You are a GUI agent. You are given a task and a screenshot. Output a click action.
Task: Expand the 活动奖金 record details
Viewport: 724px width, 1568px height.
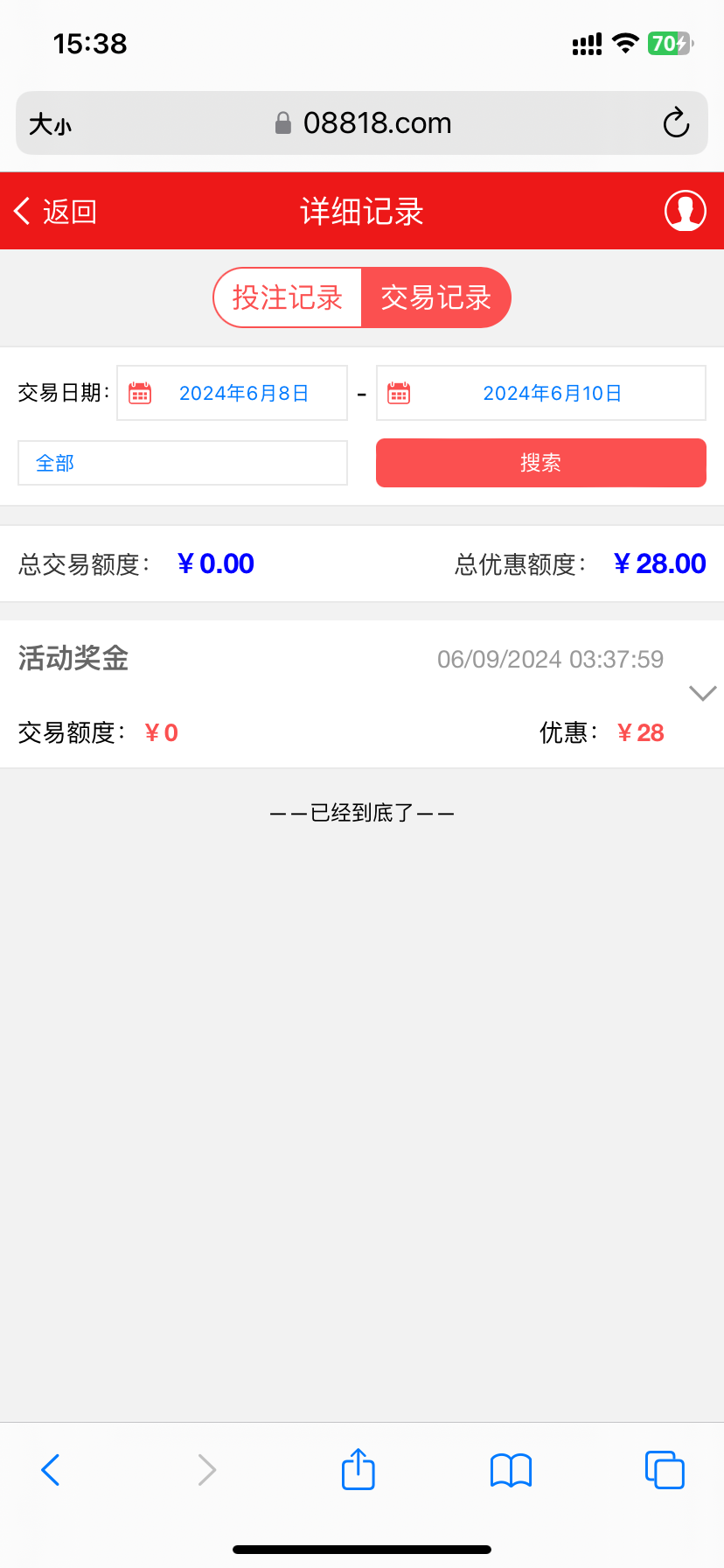[702, 694]
